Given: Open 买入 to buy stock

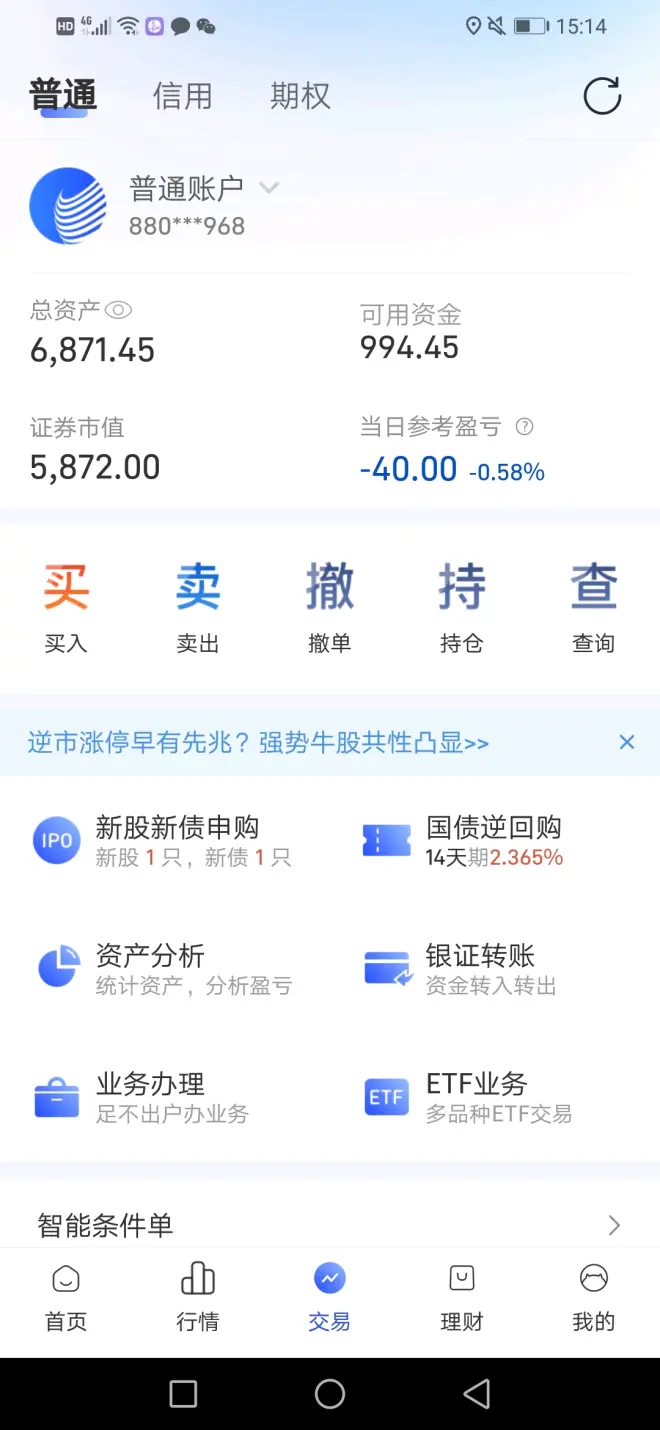Looking at the screenshot, I should [x=66, y=604].
